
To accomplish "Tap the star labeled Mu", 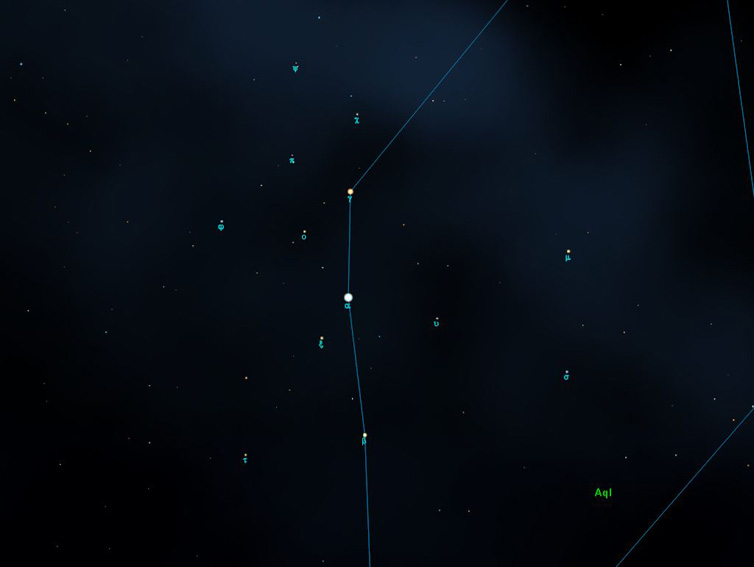I will point(568,251).
